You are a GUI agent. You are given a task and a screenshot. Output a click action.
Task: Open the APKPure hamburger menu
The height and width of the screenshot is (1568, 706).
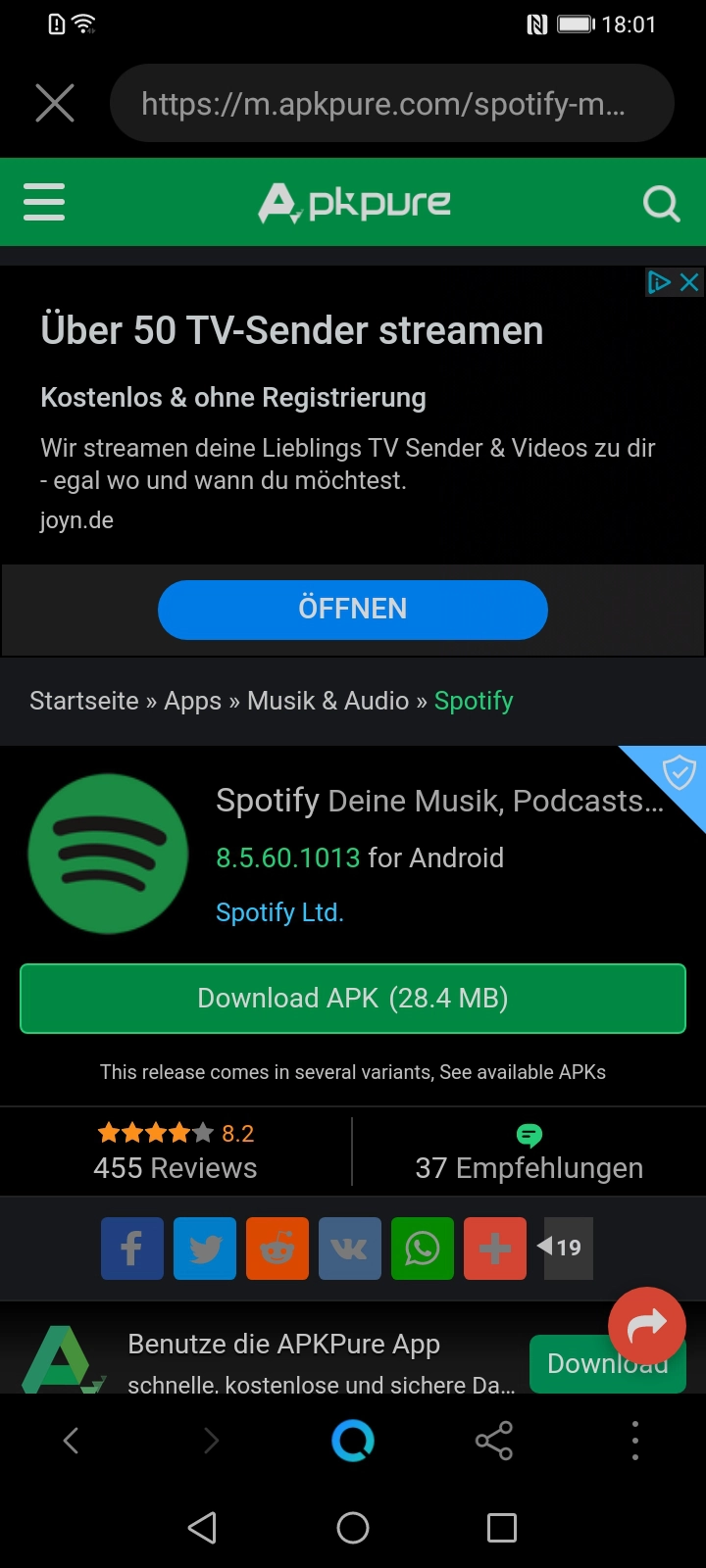[44, 202]
